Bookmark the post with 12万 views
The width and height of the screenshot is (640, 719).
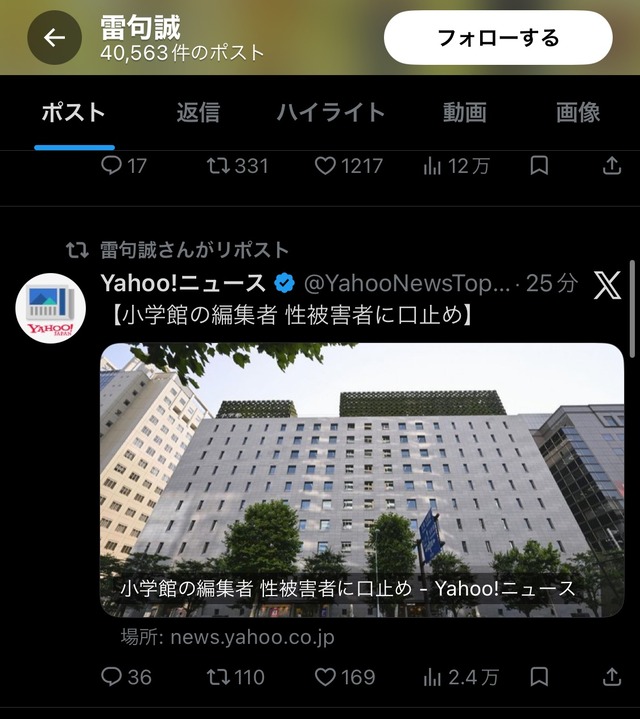coord(539,166)
